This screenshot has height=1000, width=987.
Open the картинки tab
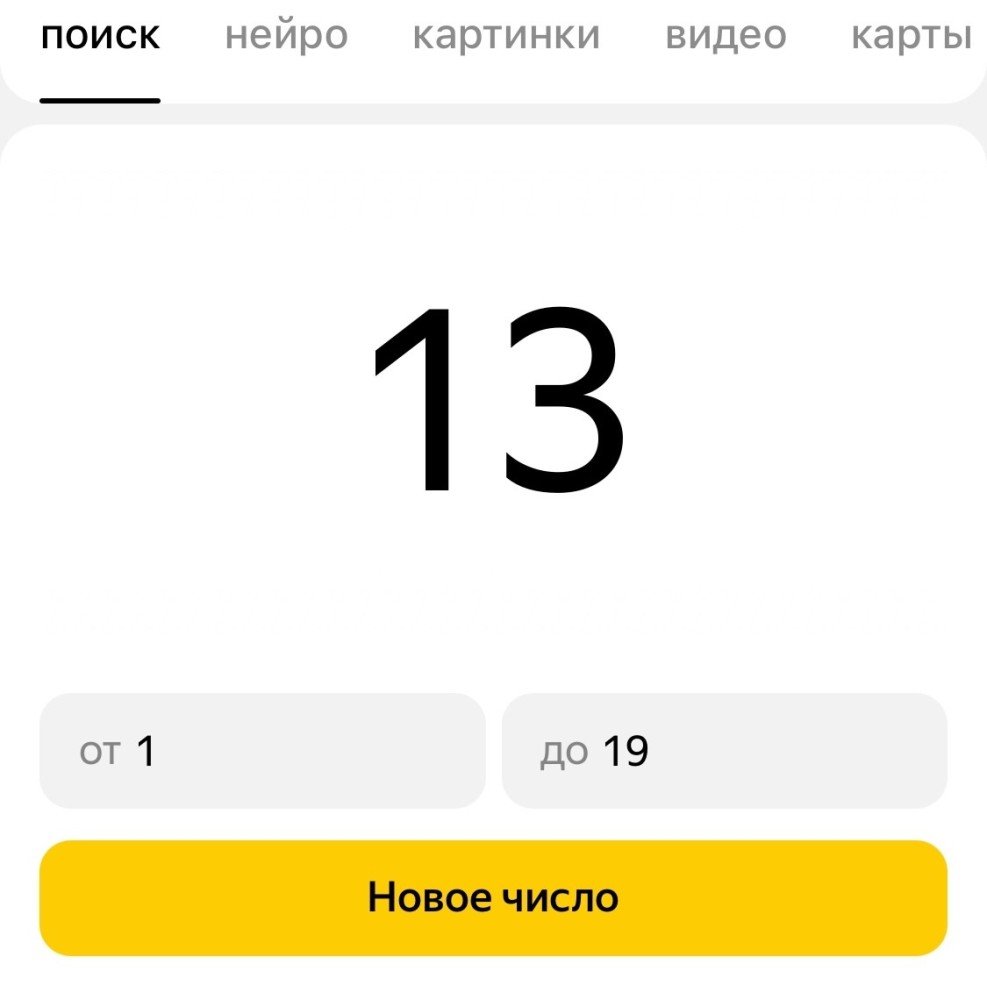tap(506, 37)
